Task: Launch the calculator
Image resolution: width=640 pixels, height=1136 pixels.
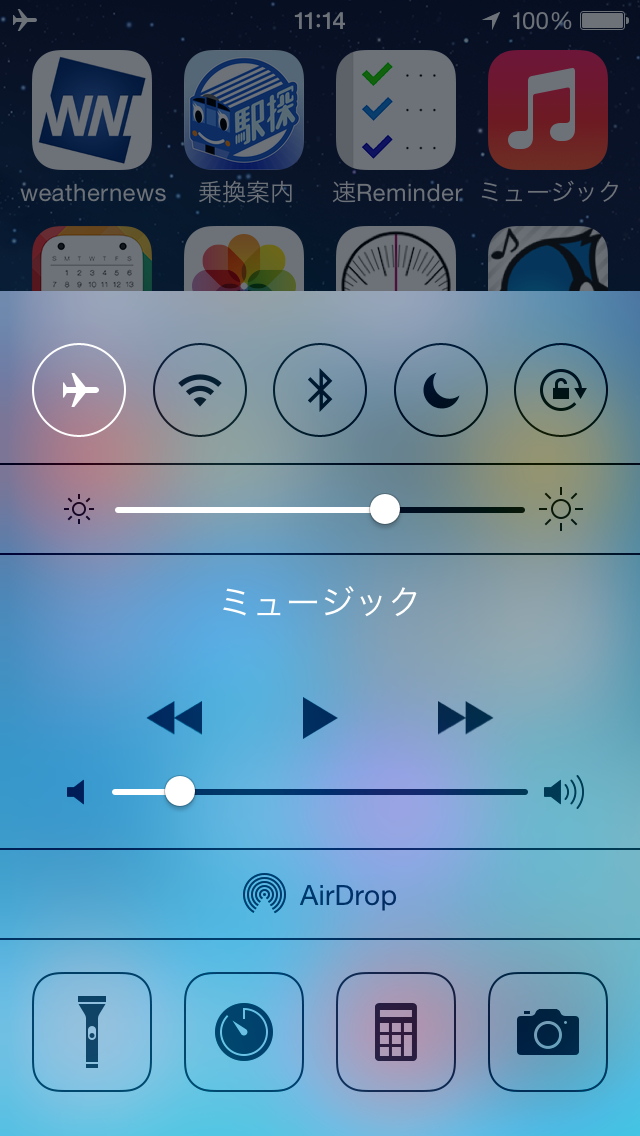Action: [396, 1032]
